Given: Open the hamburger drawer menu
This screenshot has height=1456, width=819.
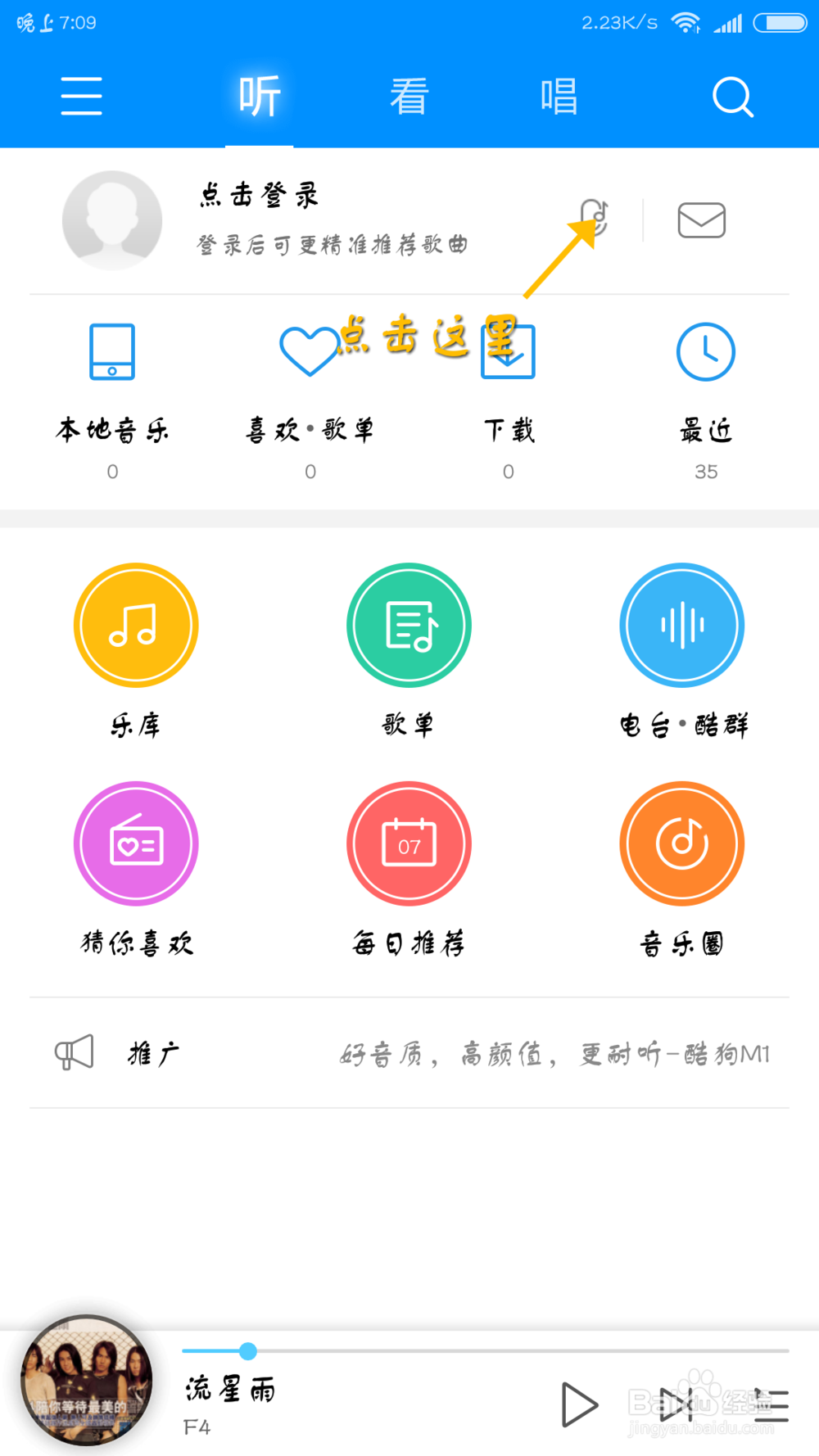Looking at the screenshot, I should [x=81, y=97].
